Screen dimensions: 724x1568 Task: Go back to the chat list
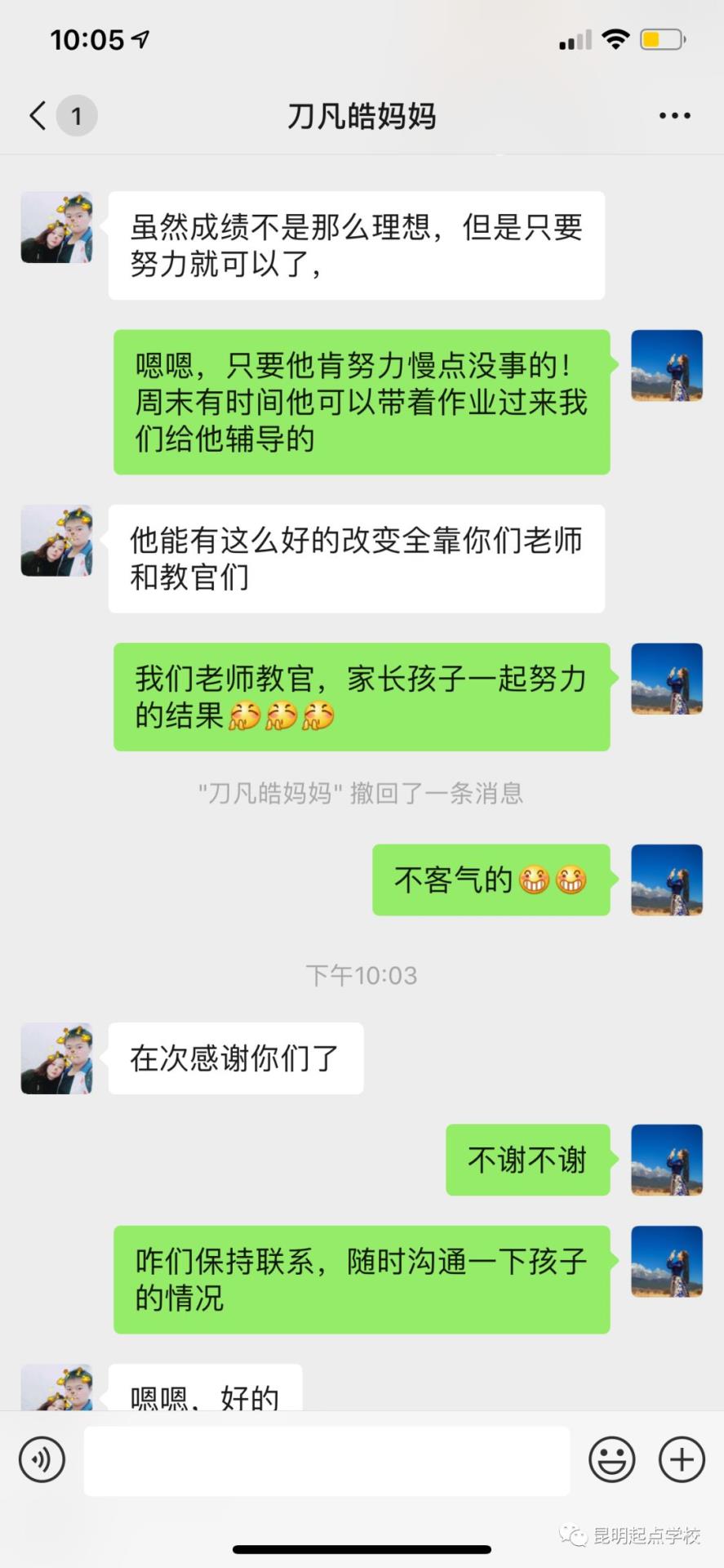click(39, 115)
